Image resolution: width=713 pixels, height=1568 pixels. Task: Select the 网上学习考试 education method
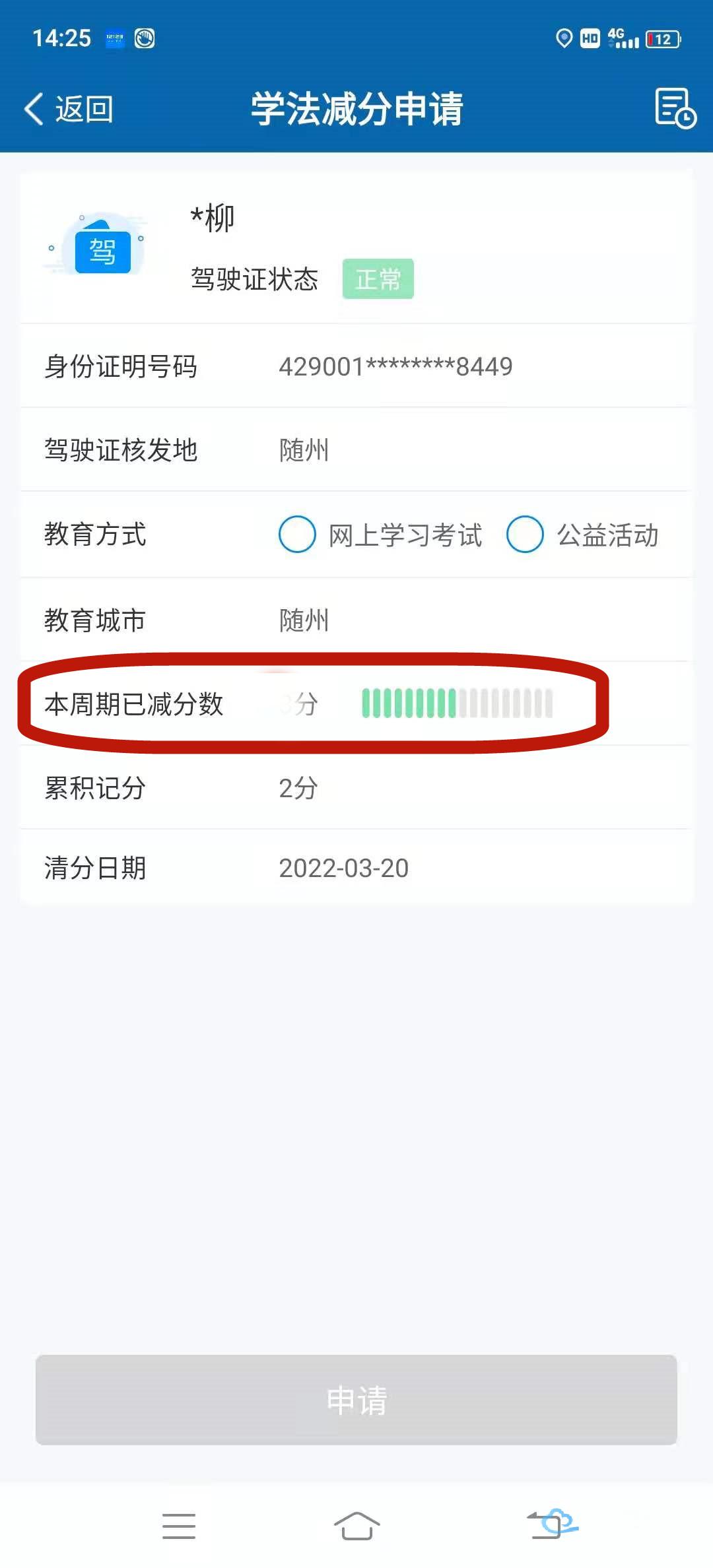point(297,535)
